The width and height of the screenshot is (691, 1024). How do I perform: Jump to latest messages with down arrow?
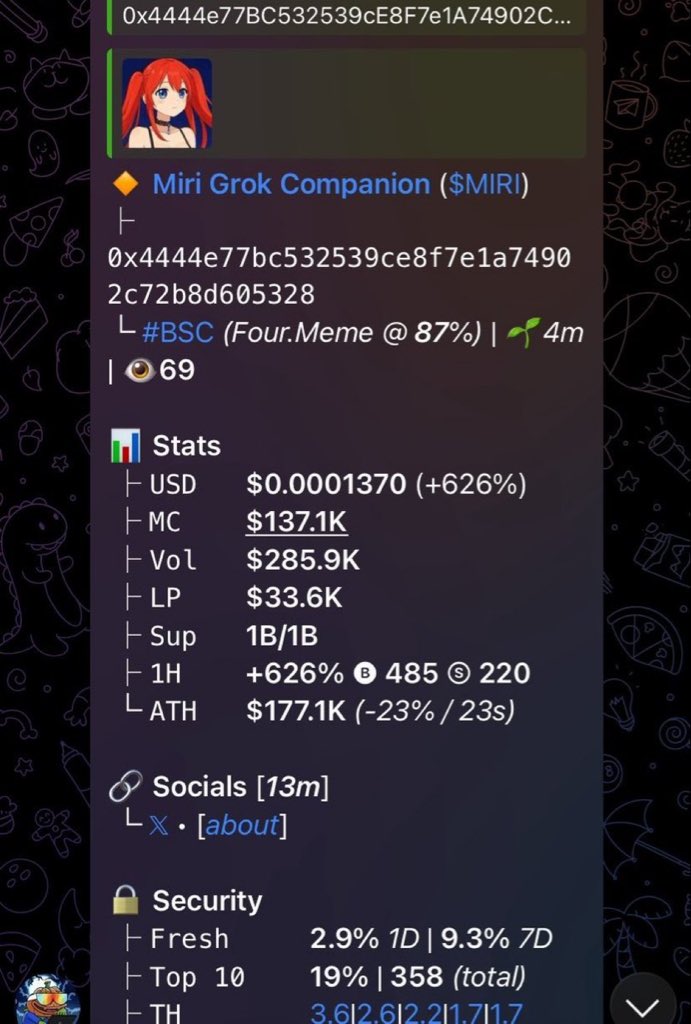[641, 1005]
